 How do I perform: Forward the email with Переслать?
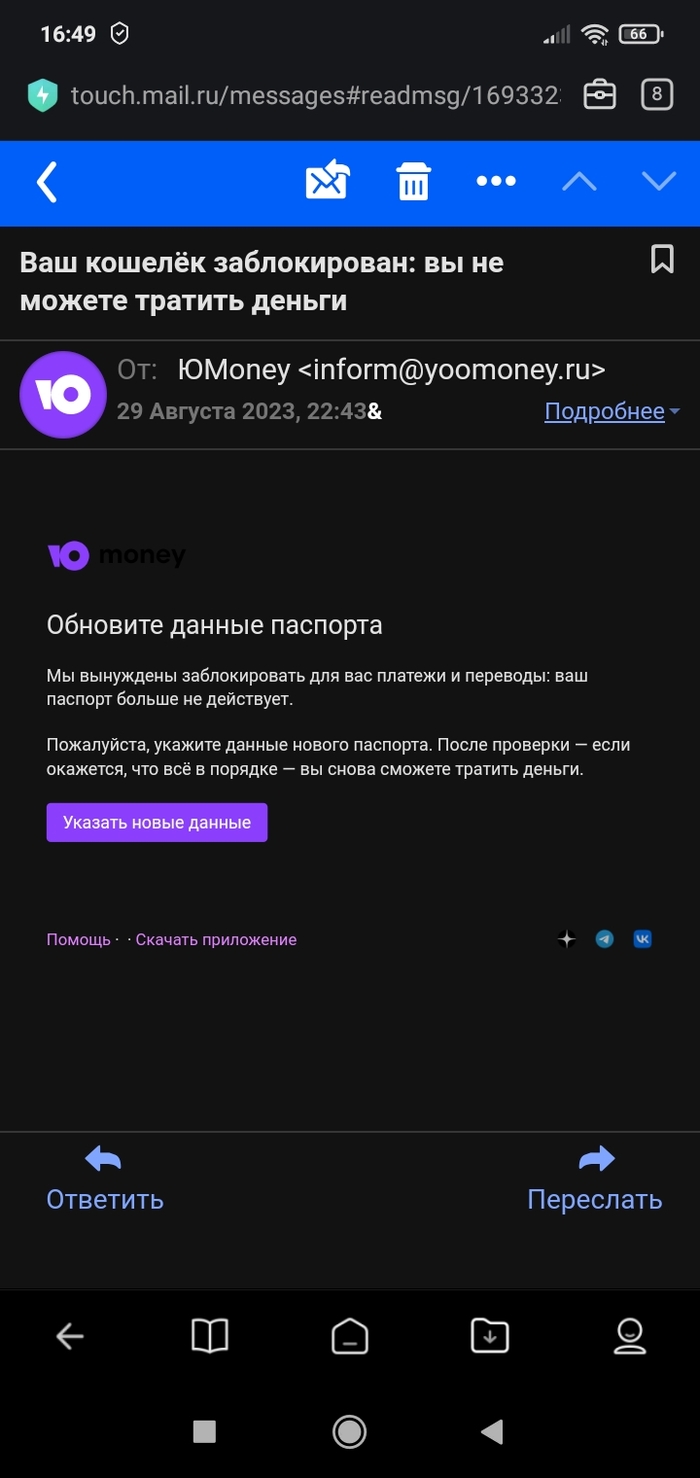click(595, 1180)
